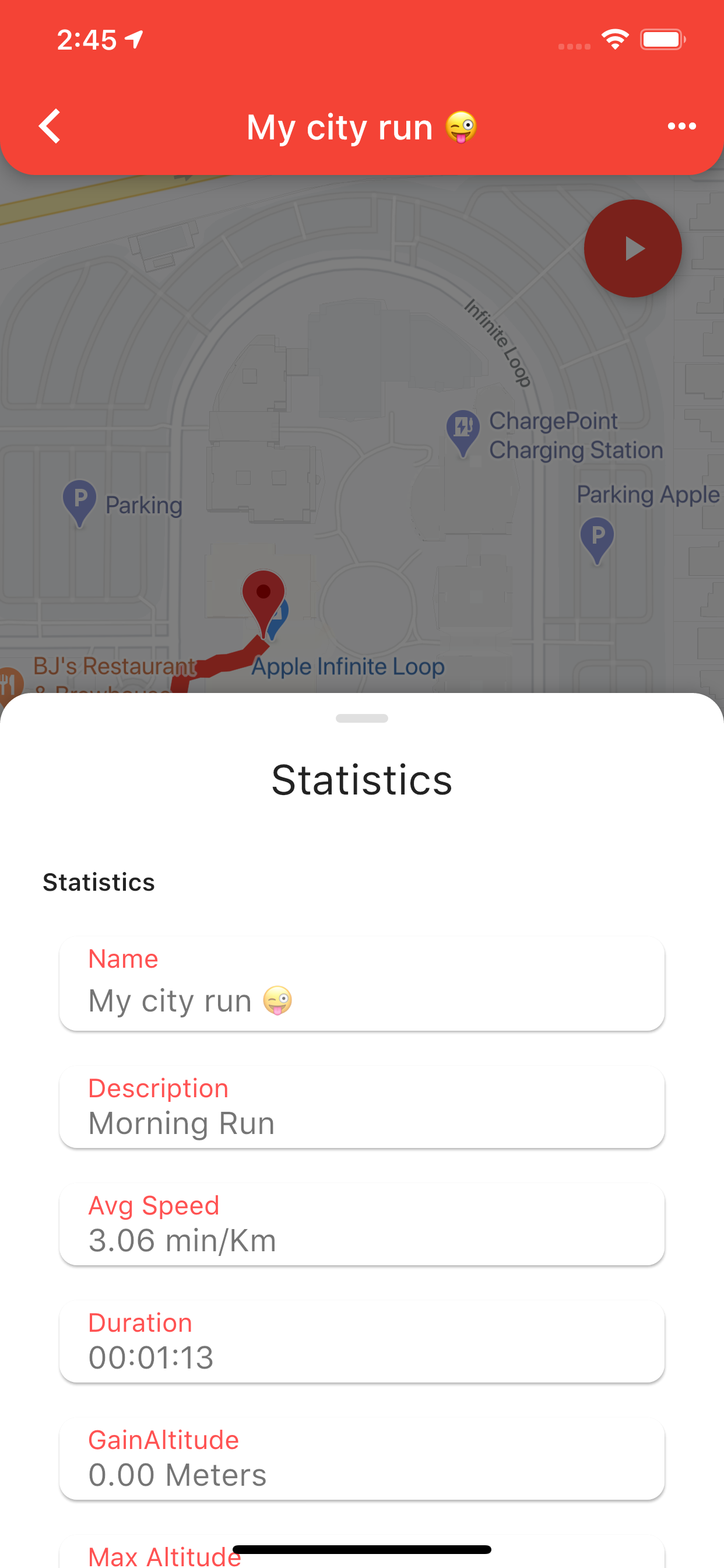Play the run route animation
This screenshot has height=1568, width=724.
632,249
